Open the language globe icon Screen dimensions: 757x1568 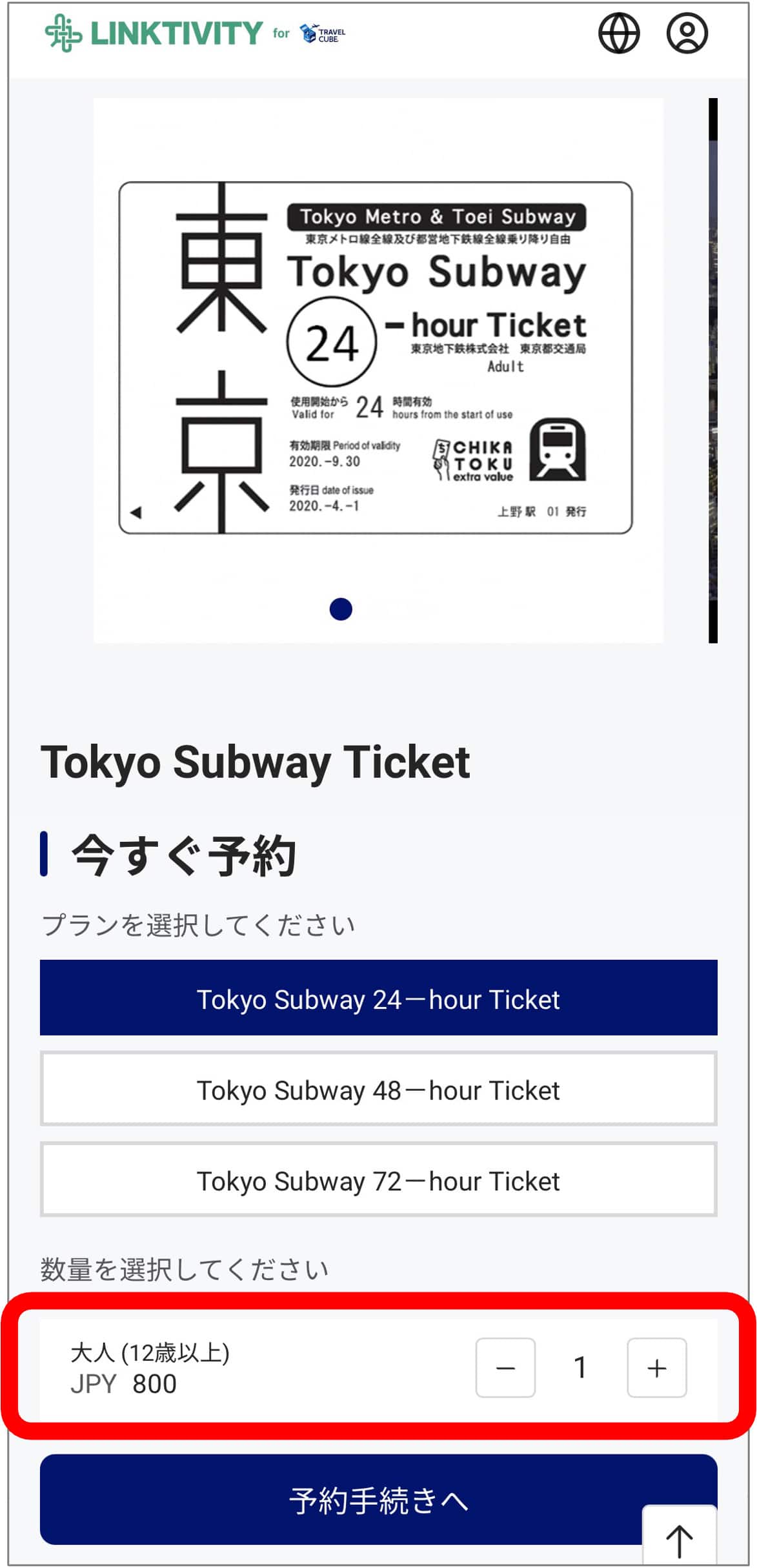[x=618, y=34]
